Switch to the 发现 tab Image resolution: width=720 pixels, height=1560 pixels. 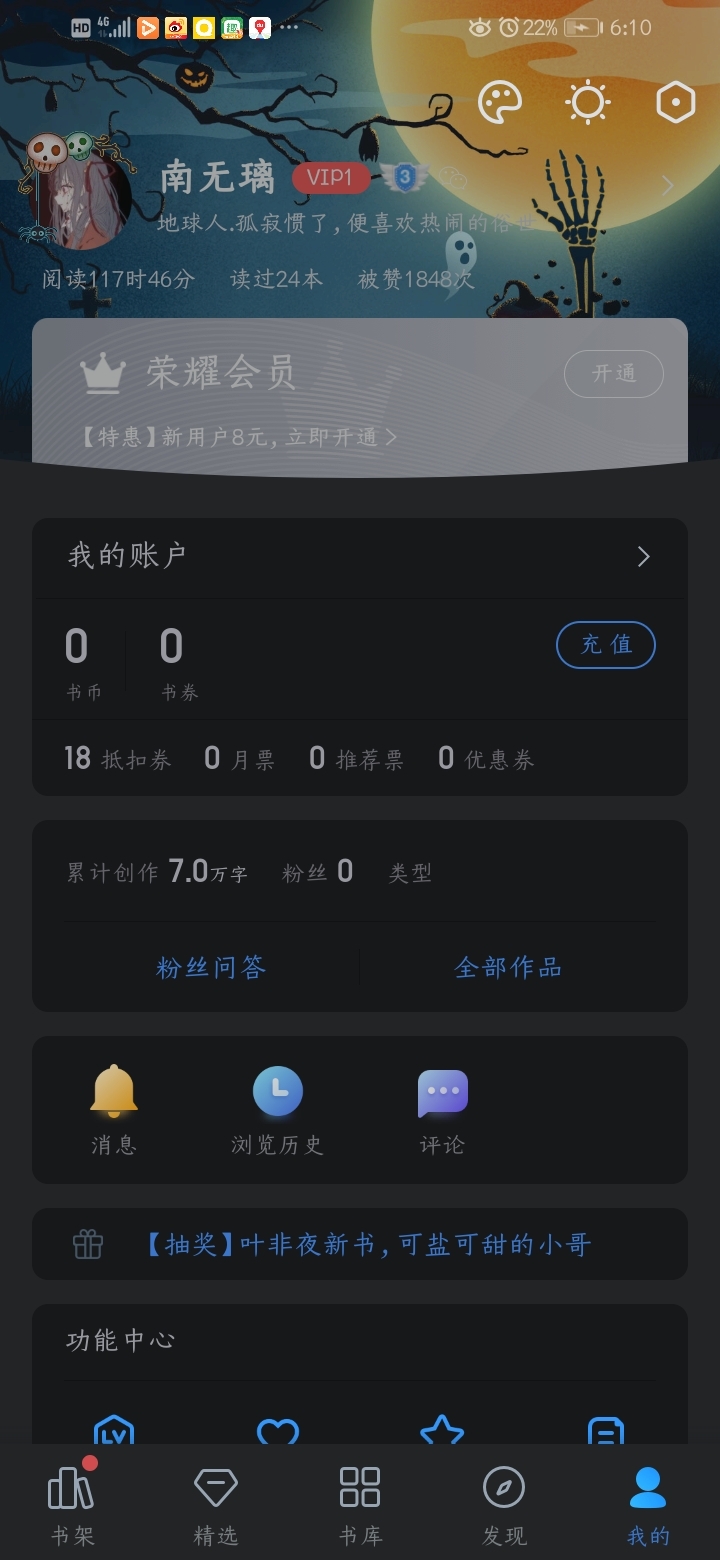point(504,1503)
